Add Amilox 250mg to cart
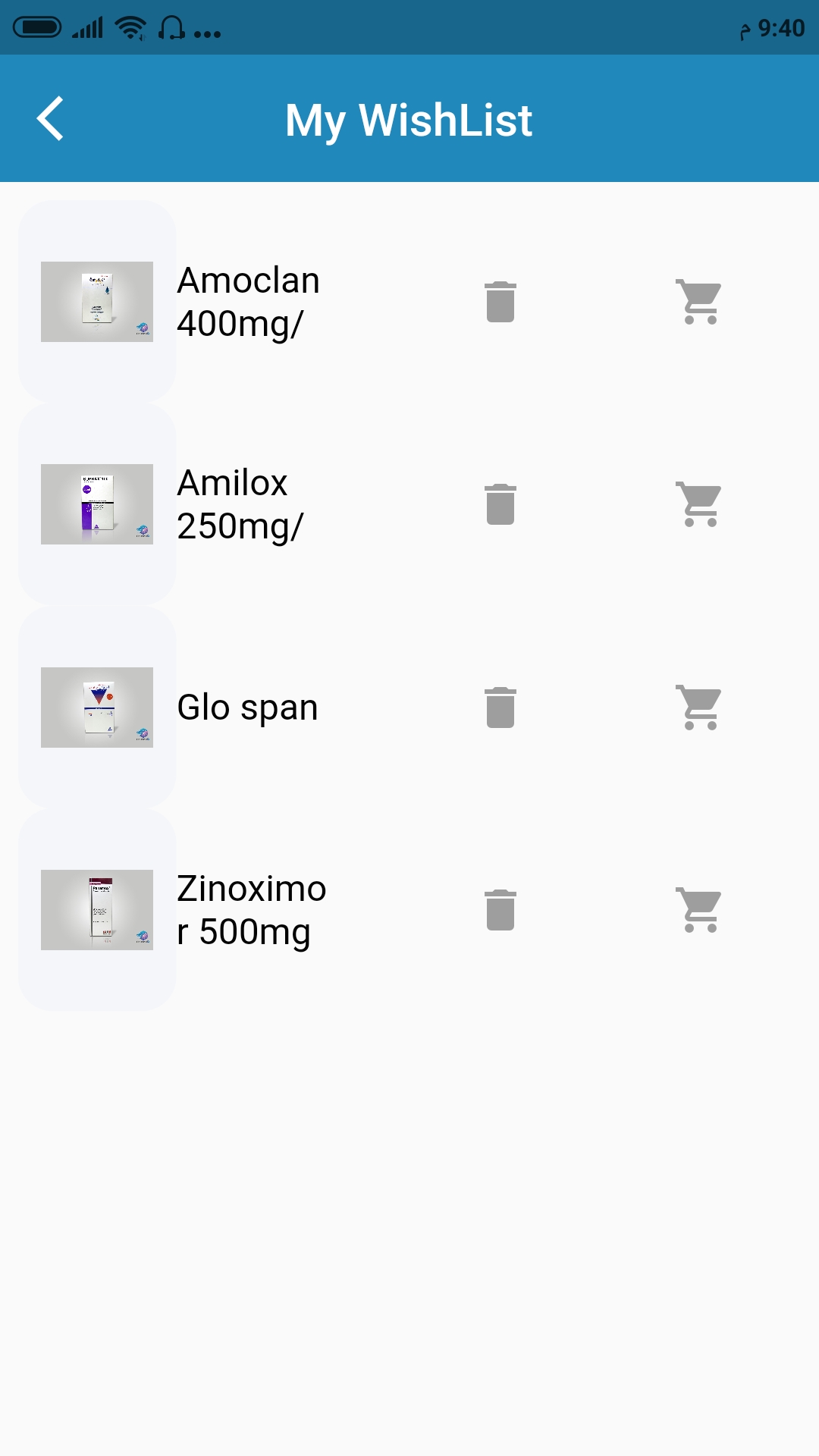Screen dimensions: 819x1456 (x=698, y=504)
